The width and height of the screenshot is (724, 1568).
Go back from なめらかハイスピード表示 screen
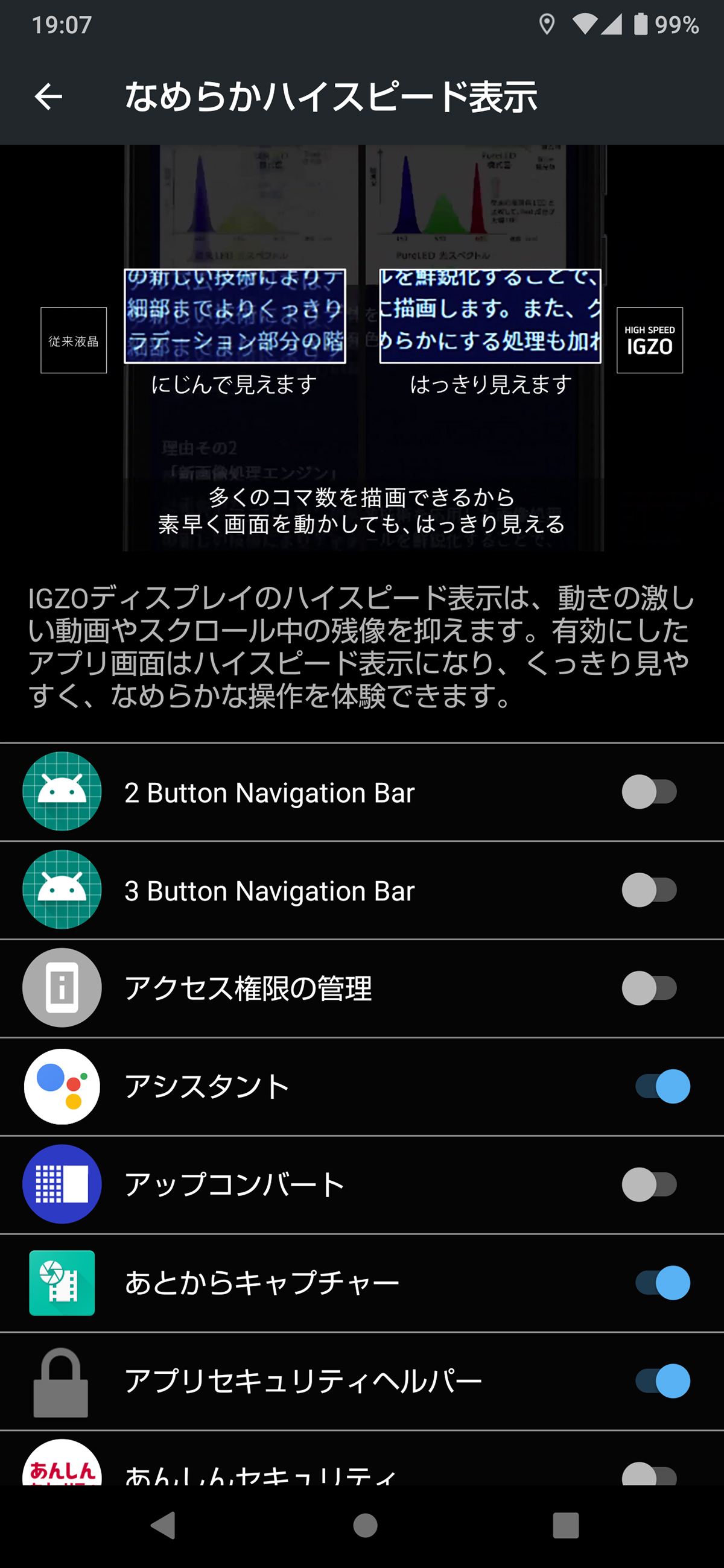click(49, 96)
